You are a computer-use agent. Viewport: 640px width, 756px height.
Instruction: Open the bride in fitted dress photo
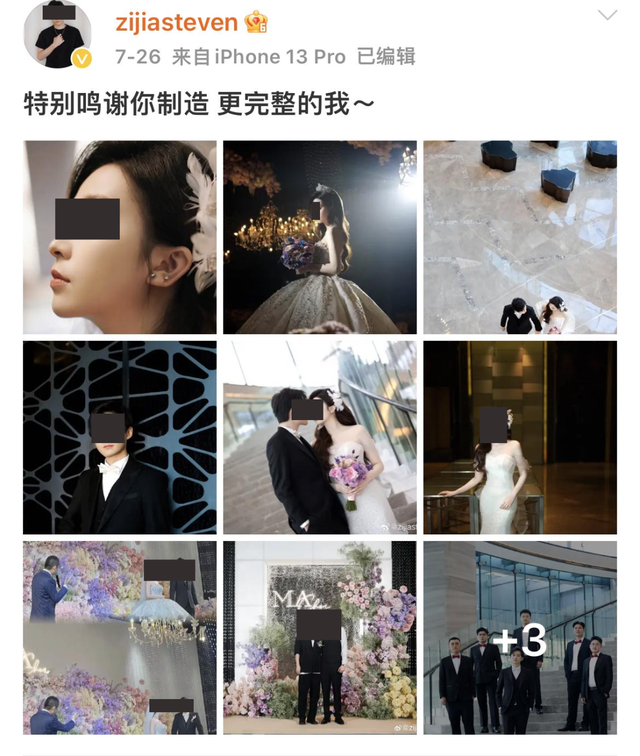520,437
